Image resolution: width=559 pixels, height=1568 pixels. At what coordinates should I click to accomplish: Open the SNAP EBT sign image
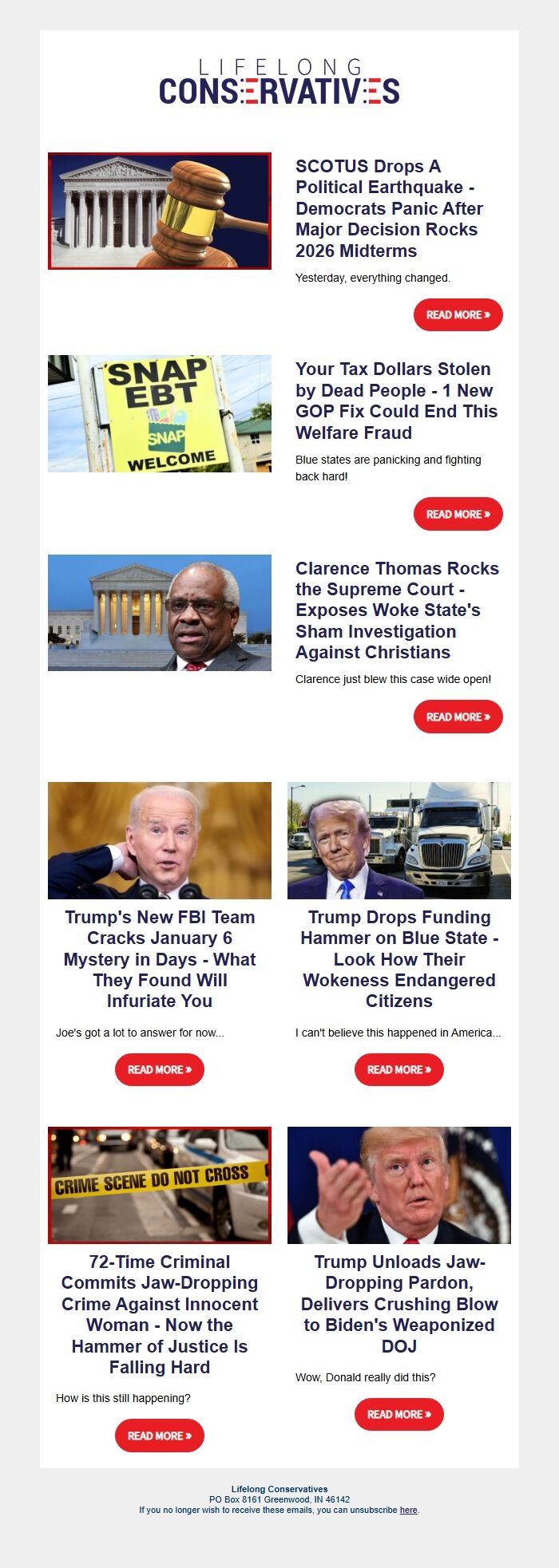pos(160,413)
